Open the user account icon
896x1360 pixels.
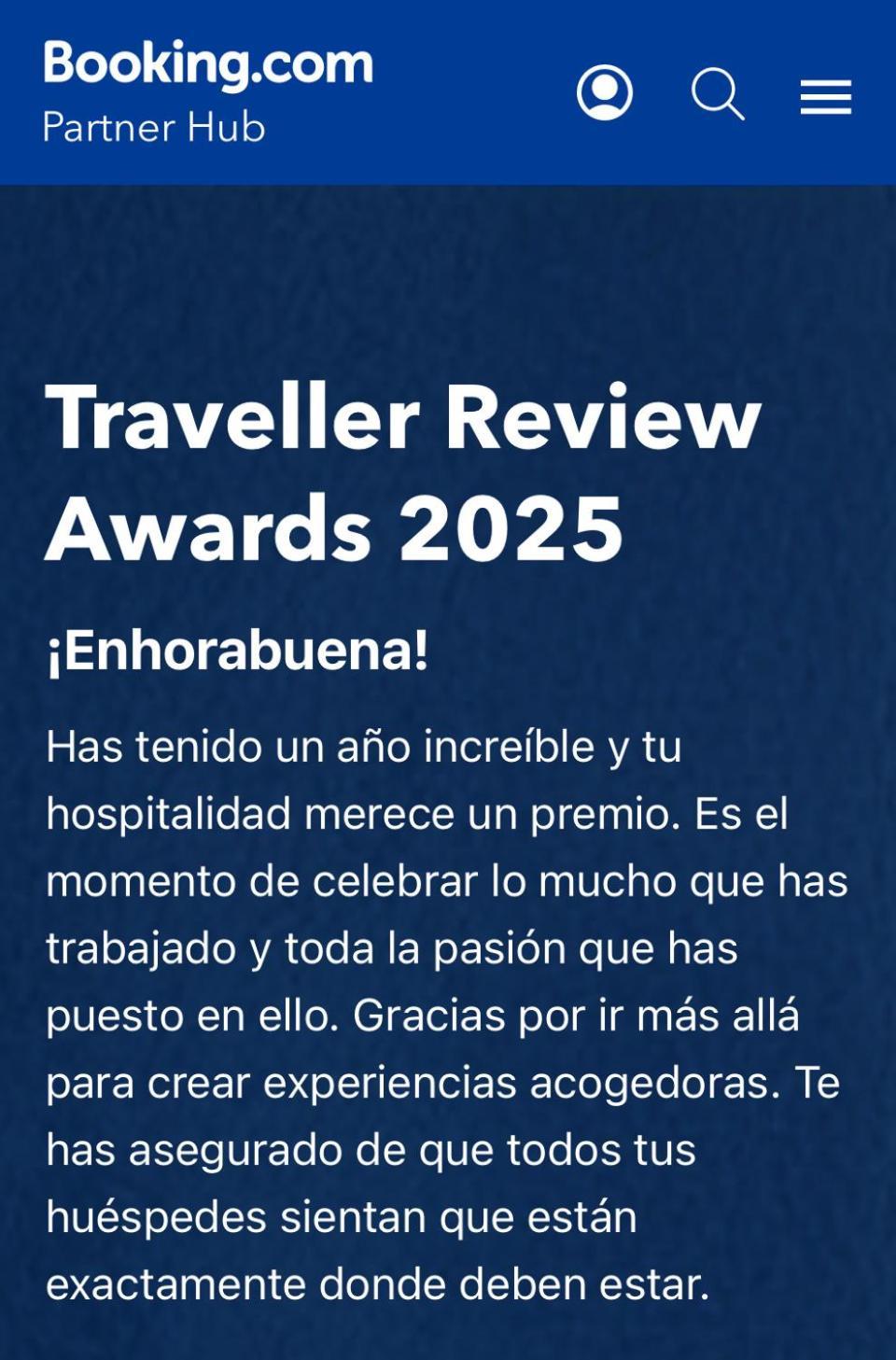click(x=605, y=92)
